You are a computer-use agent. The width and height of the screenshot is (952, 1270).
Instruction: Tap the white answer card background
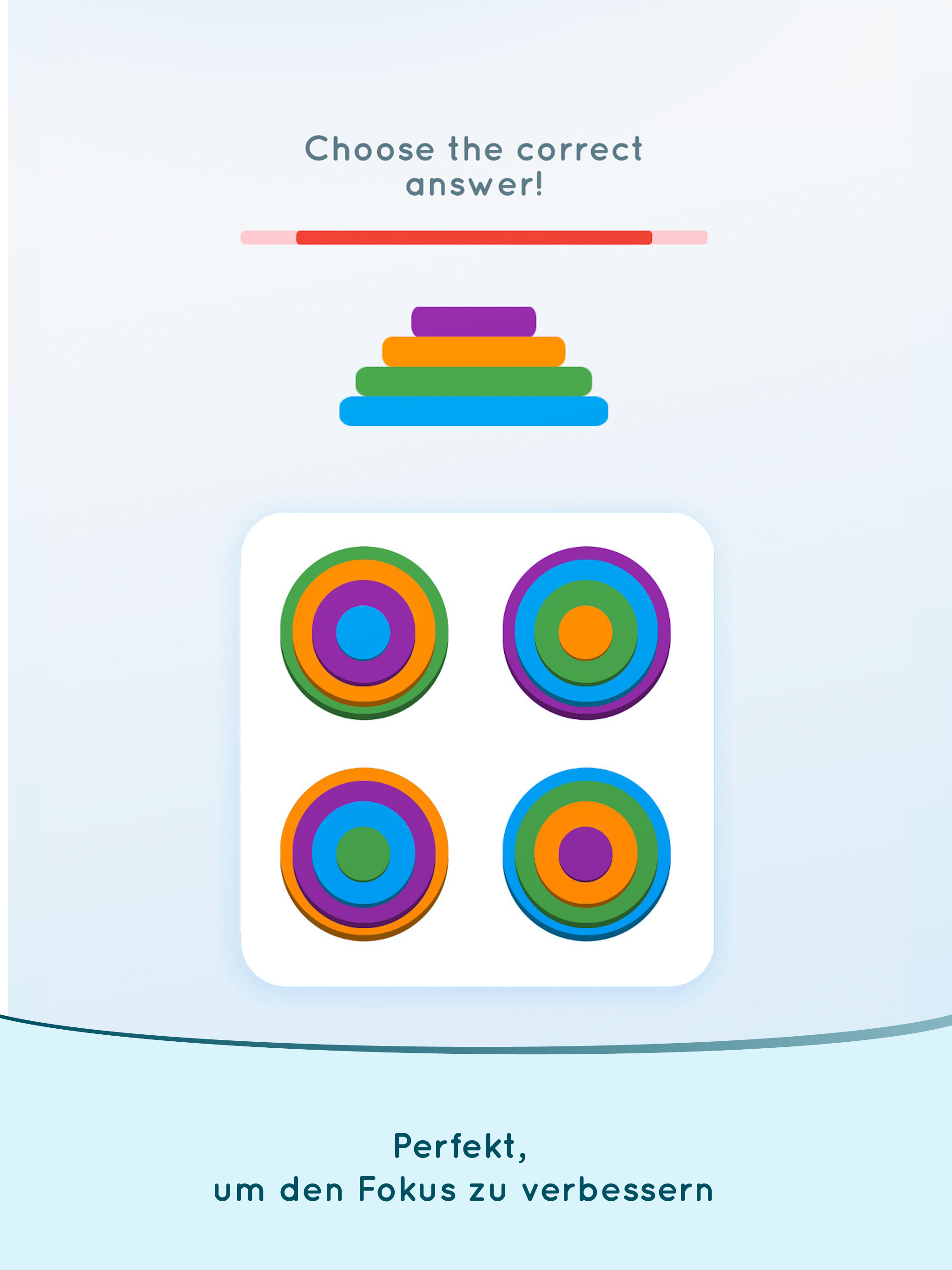(476, 741)
